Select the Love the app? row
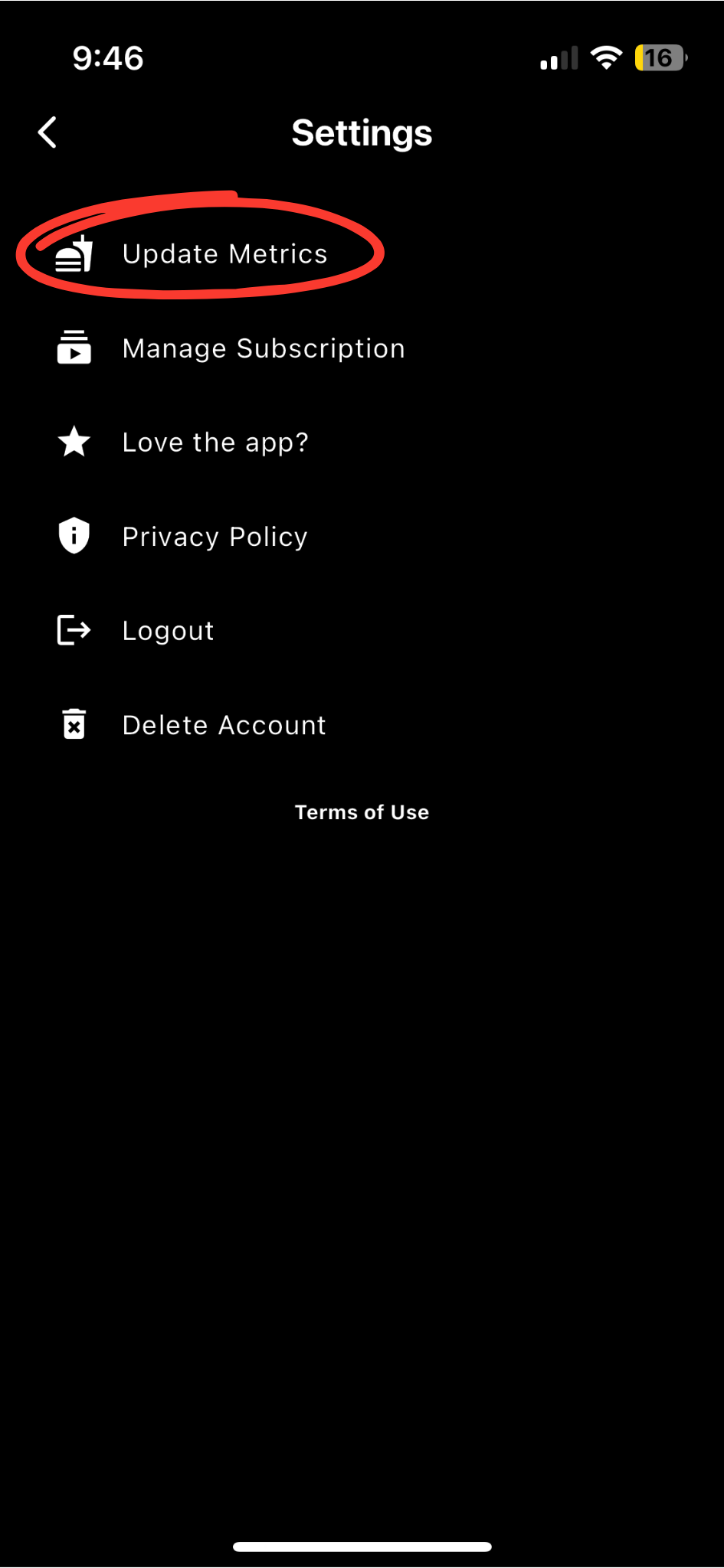The width and height of the screenshot is (724, 1568). (x=215, y=443)
